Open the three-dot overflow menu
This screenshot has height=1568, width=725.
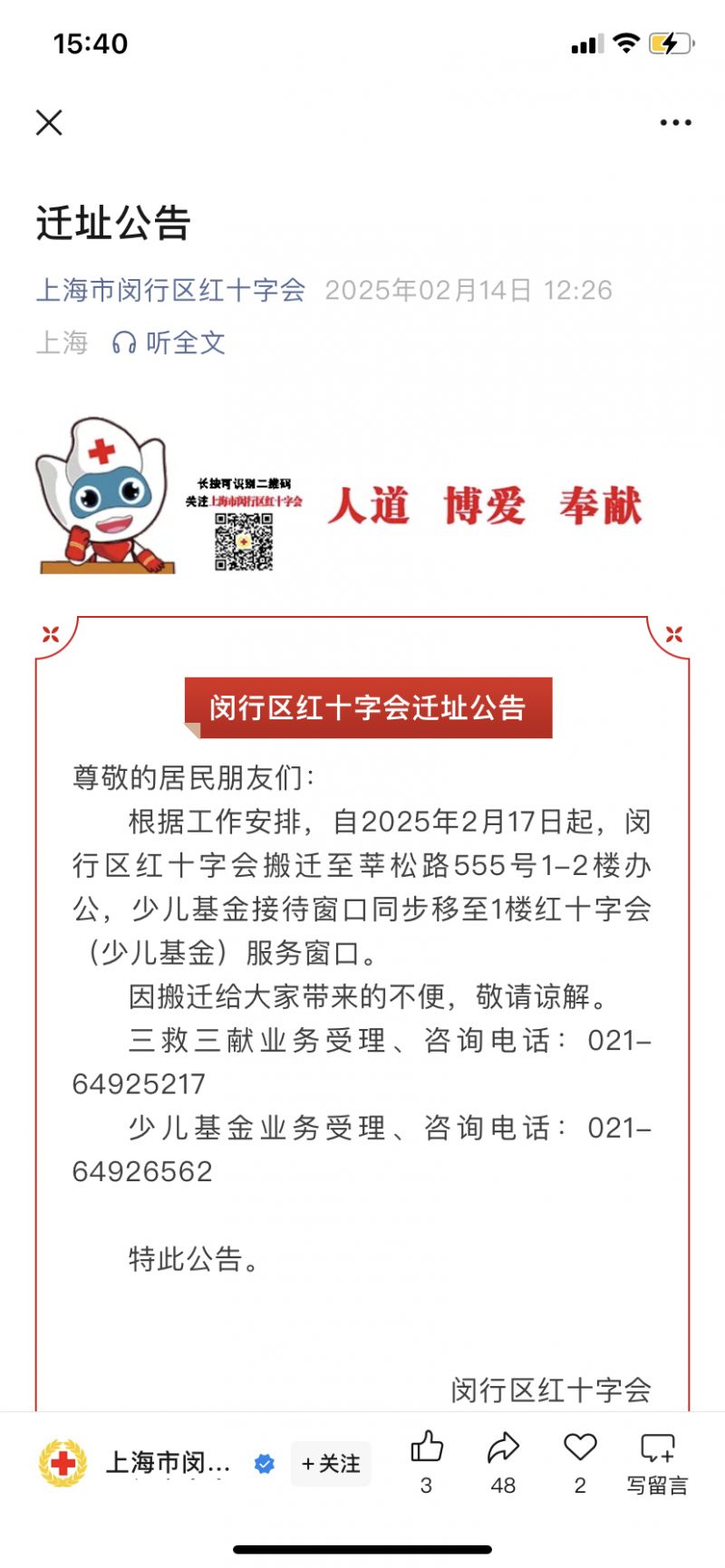pos(675,122)
